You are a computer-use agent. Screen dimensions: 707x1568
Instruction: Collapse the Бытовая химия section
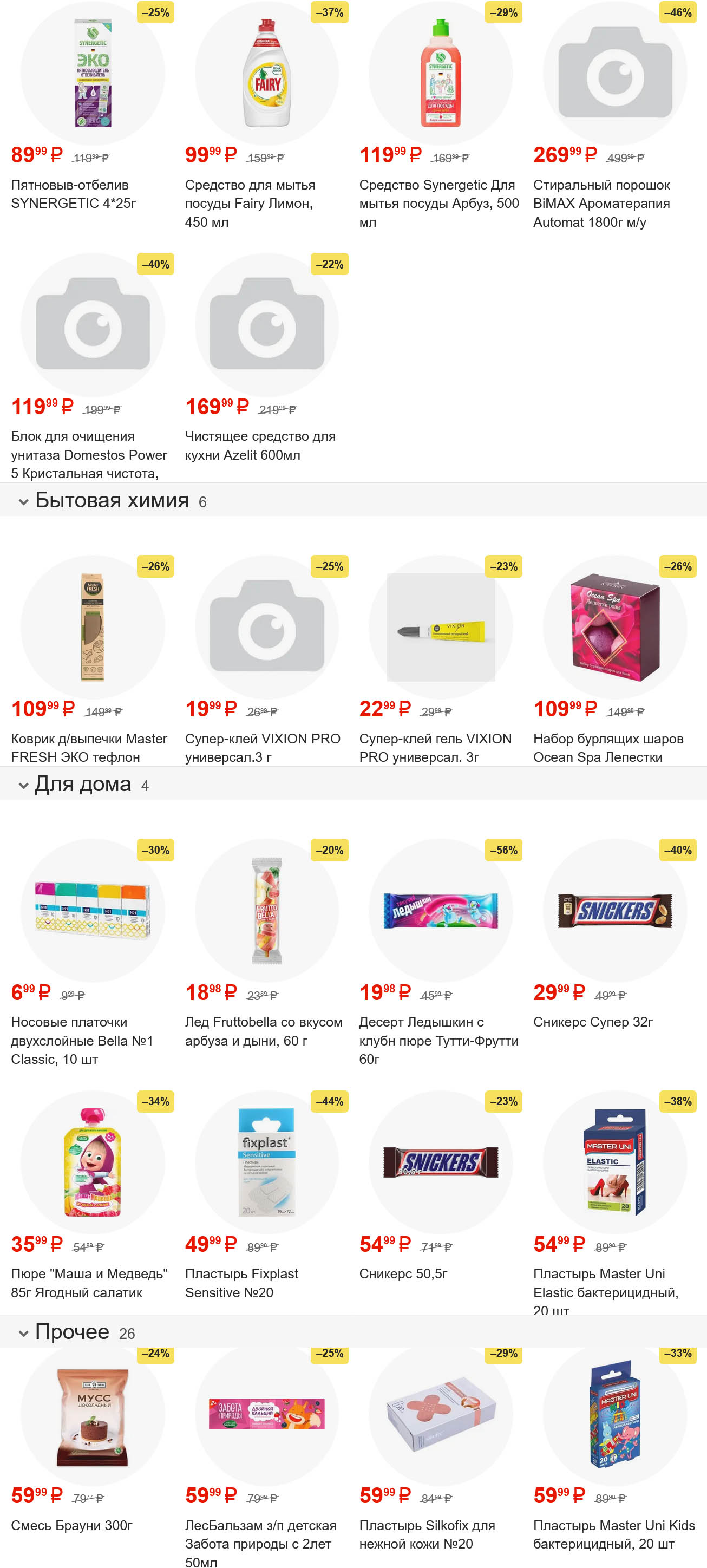tap(24, 501)
